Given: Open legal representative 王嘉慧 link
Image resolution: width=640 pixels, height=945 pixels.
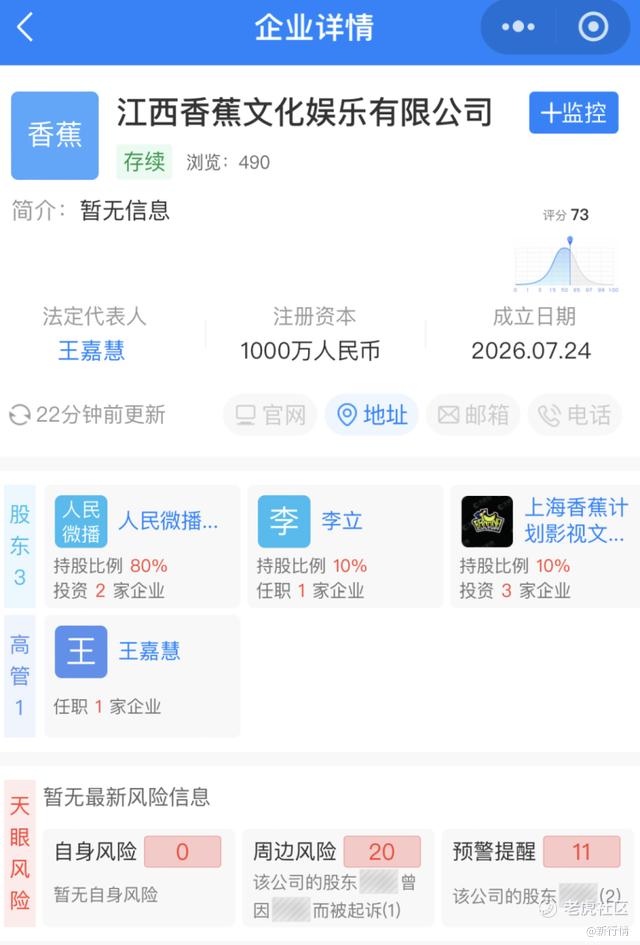Looking at the screenshot, I should click(x=92, y=351).
